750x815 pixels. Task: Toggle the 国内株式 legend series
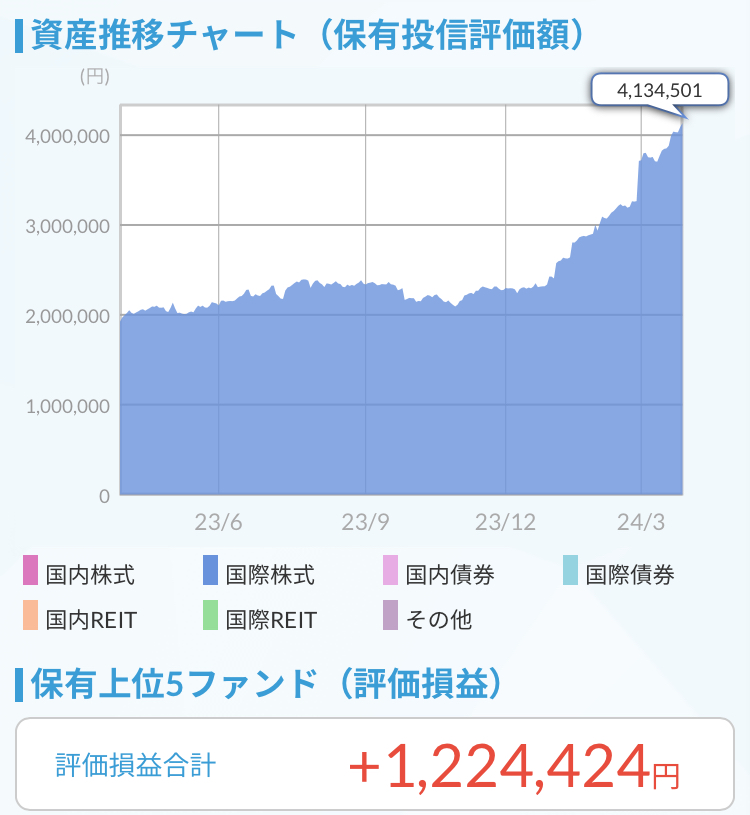[78, 575]
